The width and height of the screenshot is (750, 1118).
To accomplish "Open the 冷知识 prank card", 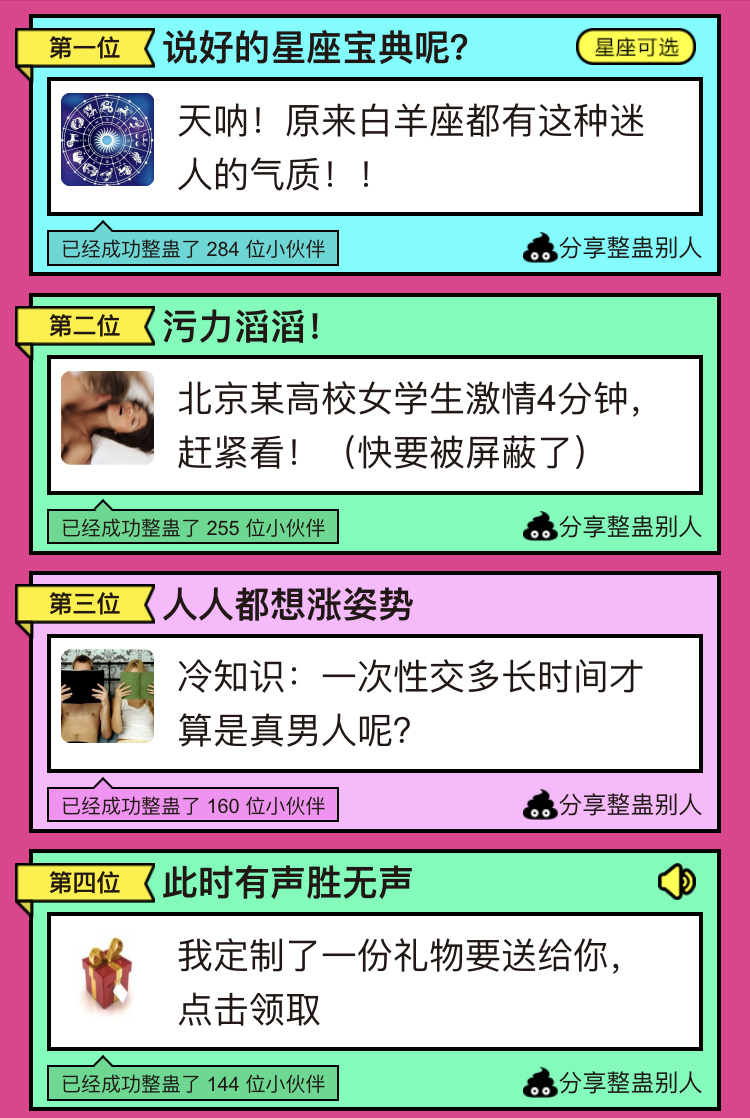I will pos(375,703).
